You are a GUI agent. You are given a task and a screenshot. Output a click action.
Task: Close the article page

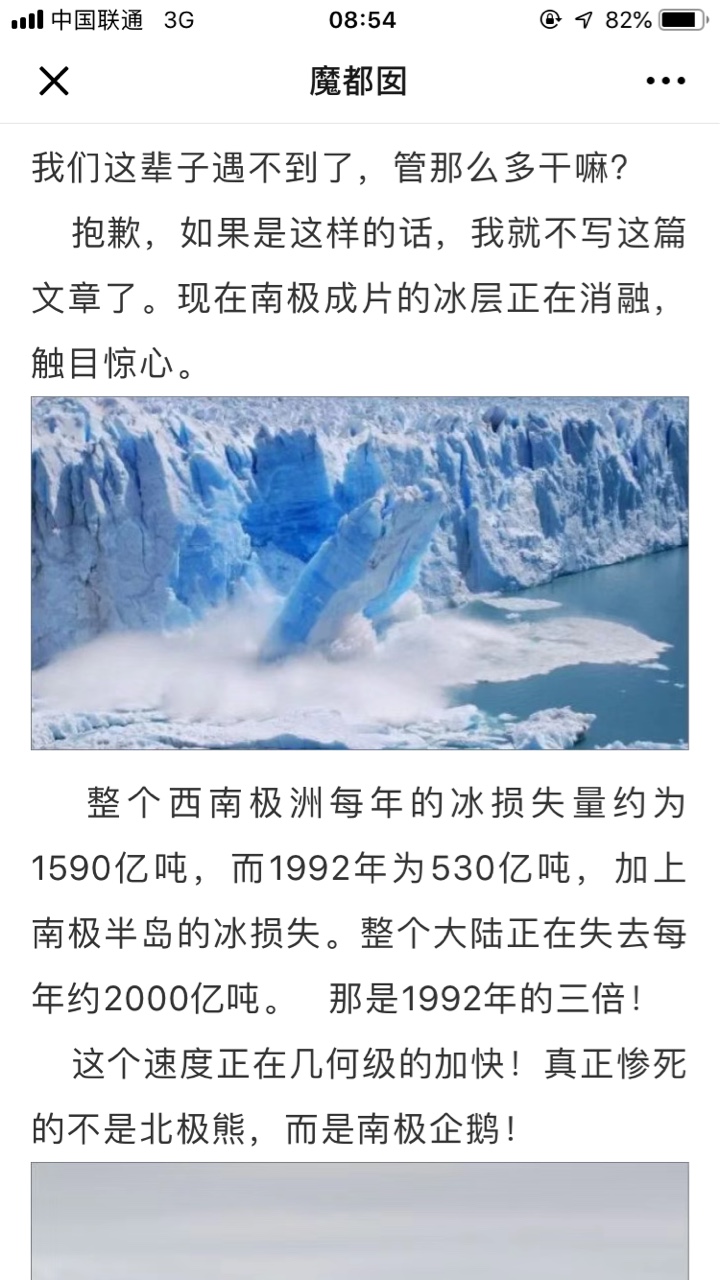53,81
